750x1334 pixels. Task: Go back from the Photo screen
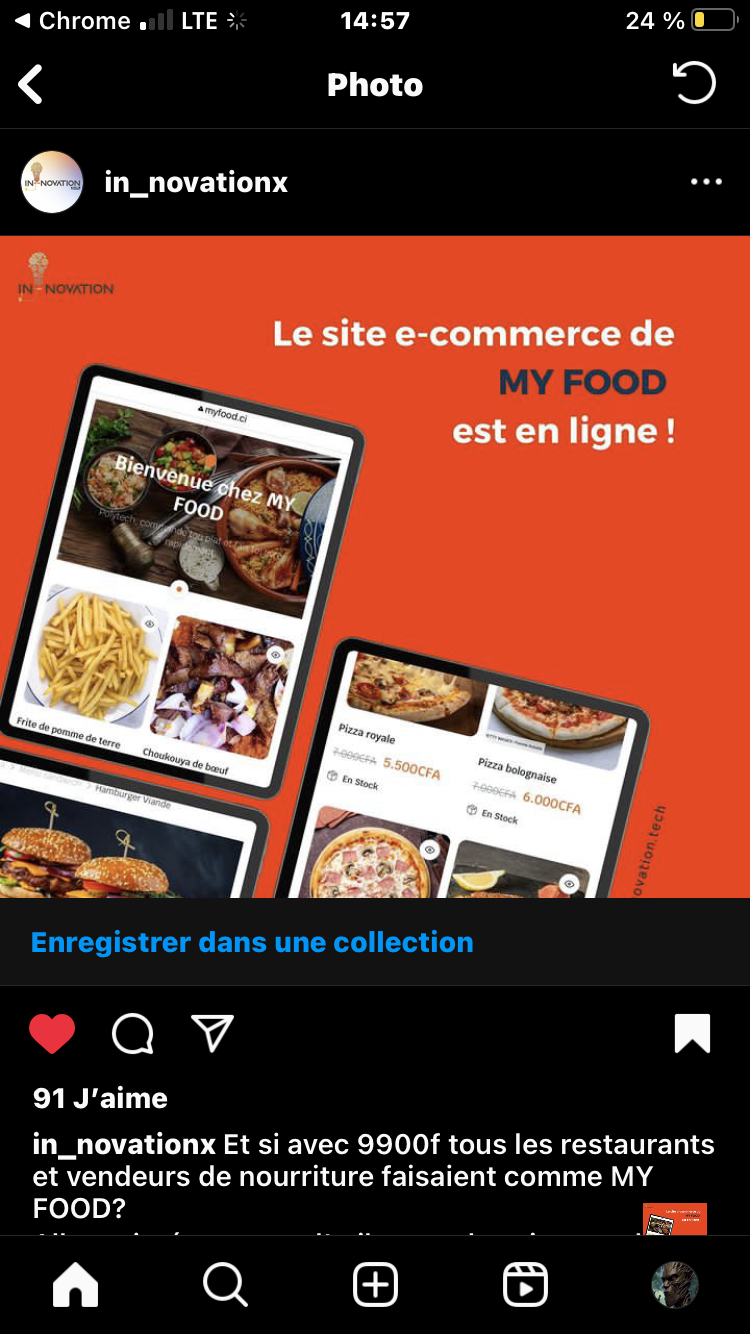[x=31, y=85]
